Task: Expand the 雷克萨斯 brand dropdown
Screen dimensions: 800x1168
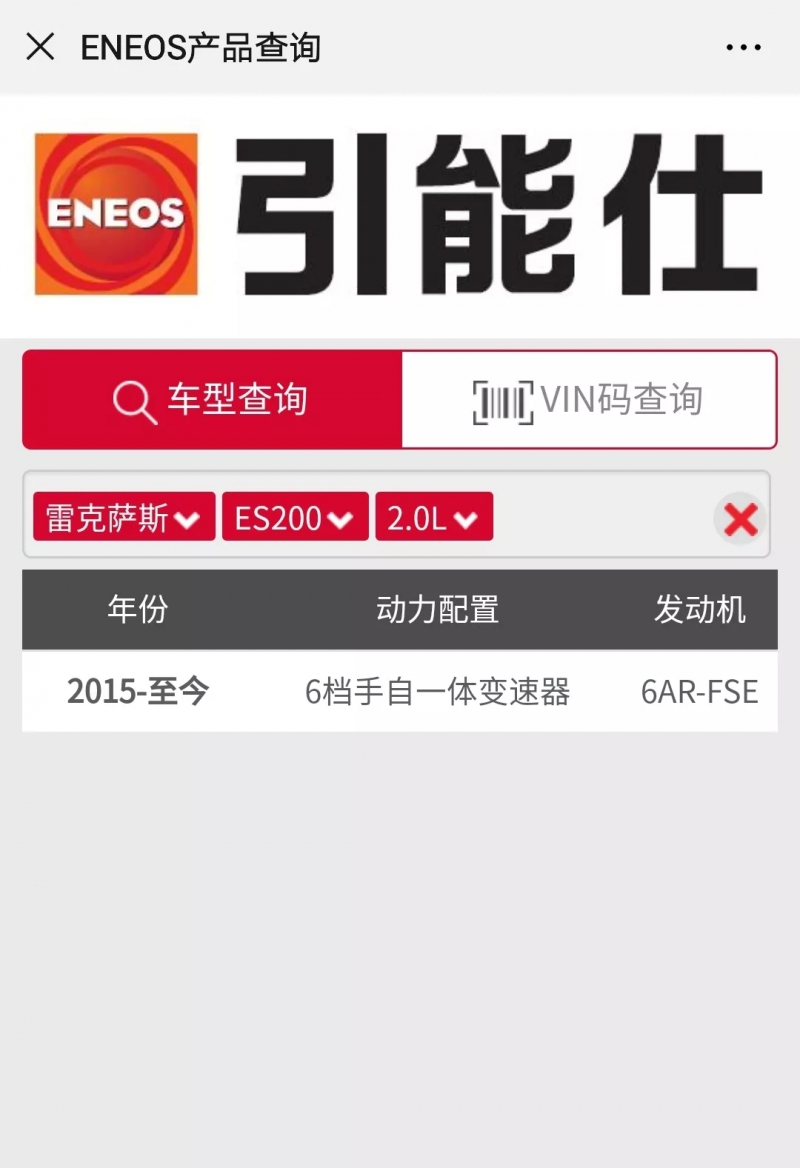Action: click(124, 518)
